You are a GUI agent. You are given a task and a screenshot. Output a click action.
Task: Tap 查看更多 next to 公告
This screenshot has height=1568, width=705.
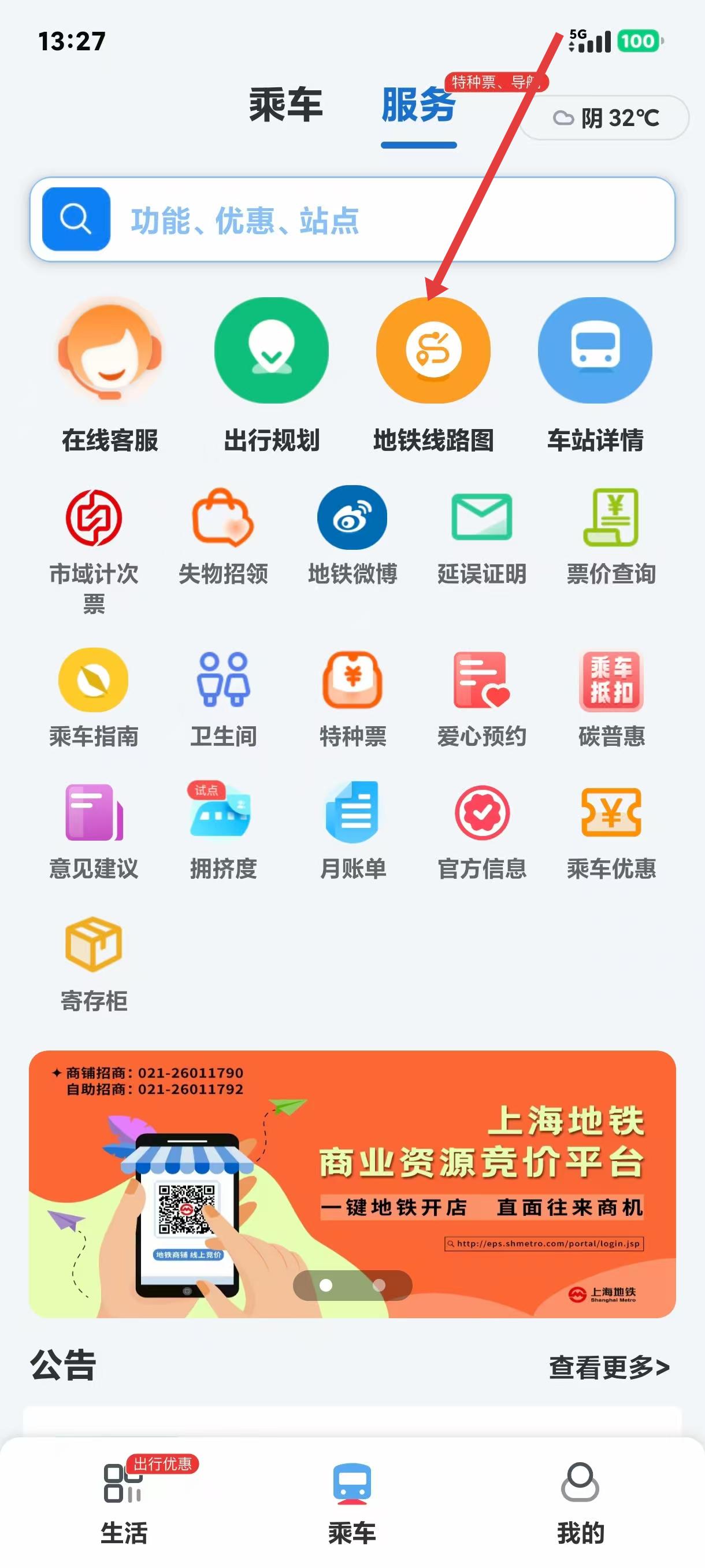[609, 1367]
